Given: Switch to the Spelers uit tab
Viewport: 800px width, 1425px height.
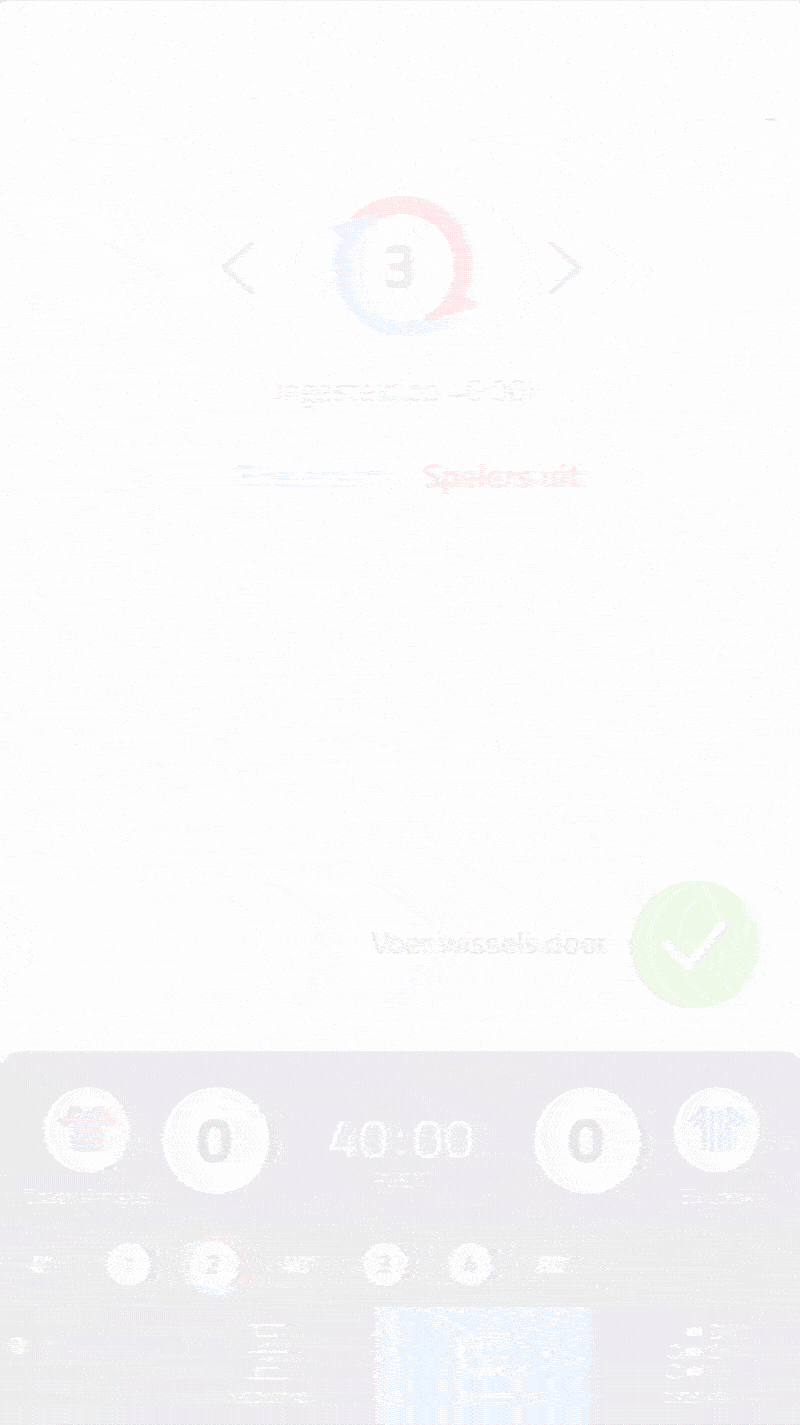Looking at the screenshot, I should click(503, 476).
